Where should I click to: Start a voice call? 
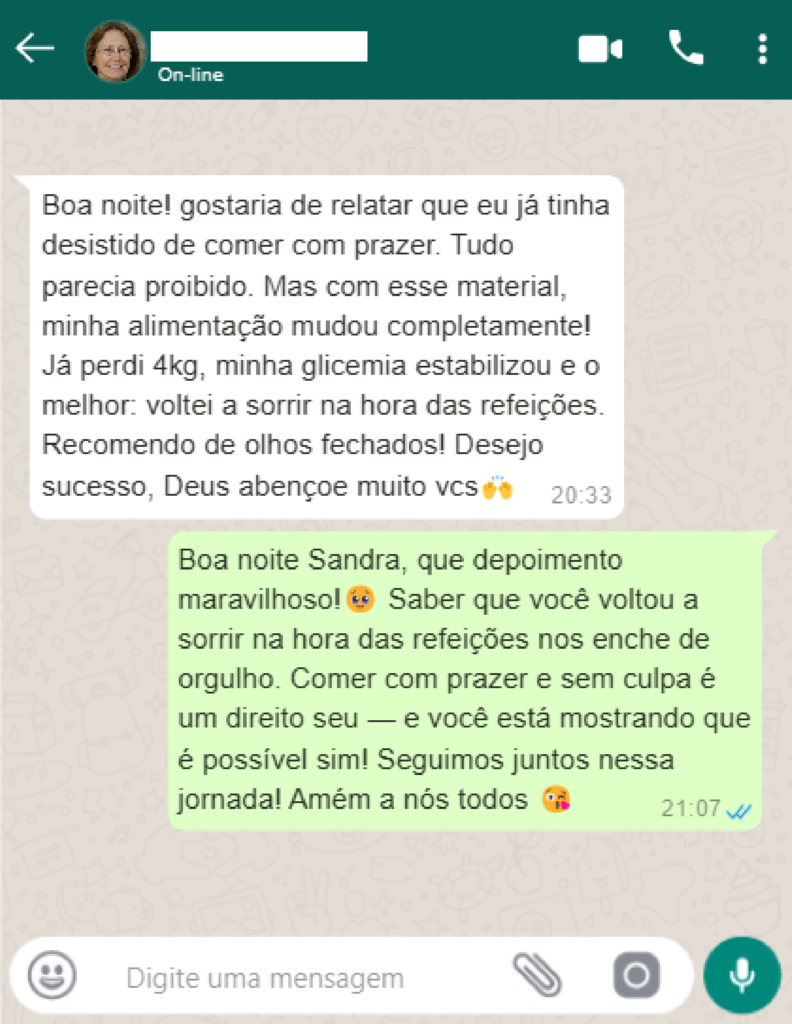click(x=686, y=48)
